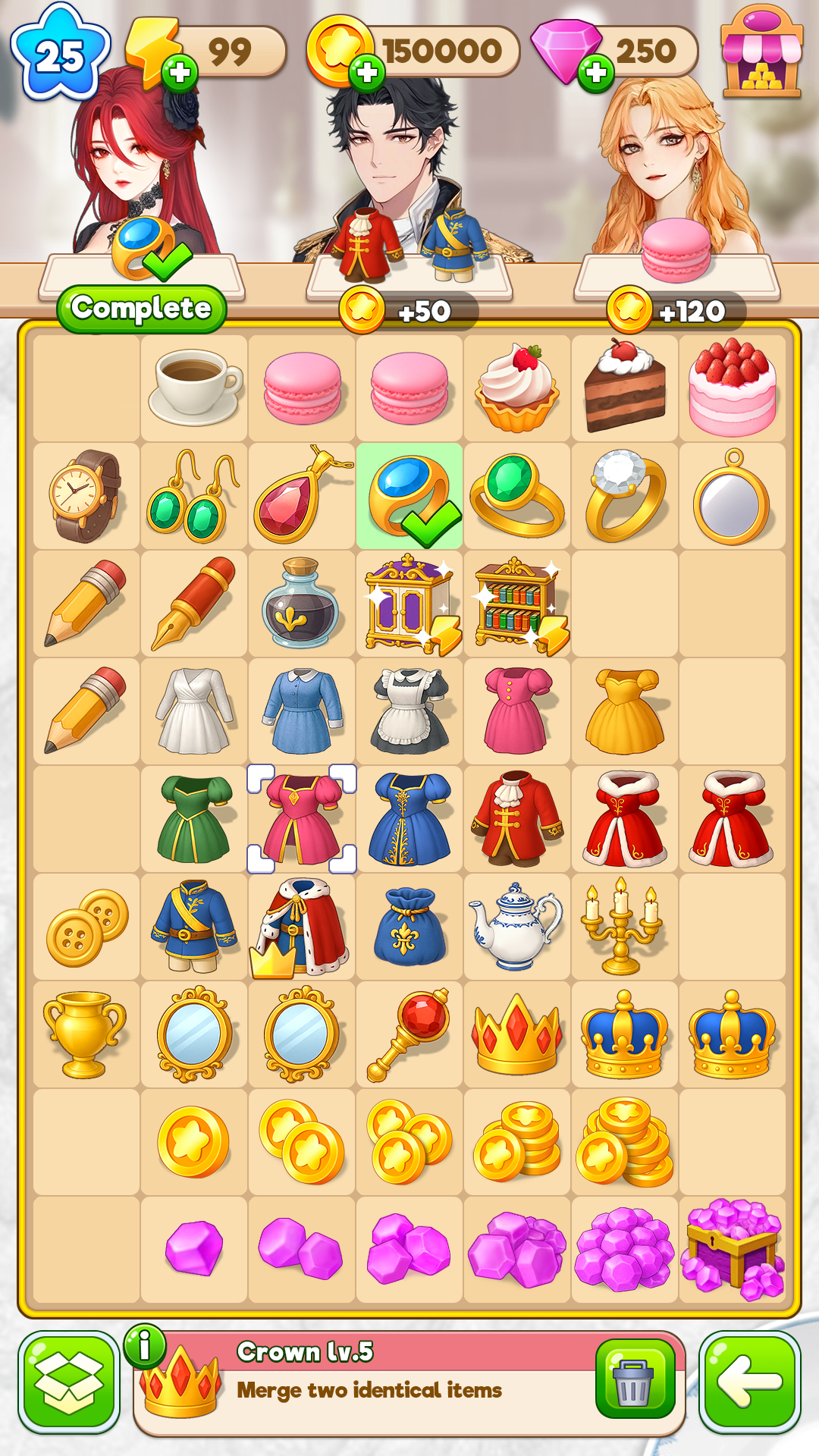Tap the sparkling purple wardrobe generator

[x=409, y=604]
